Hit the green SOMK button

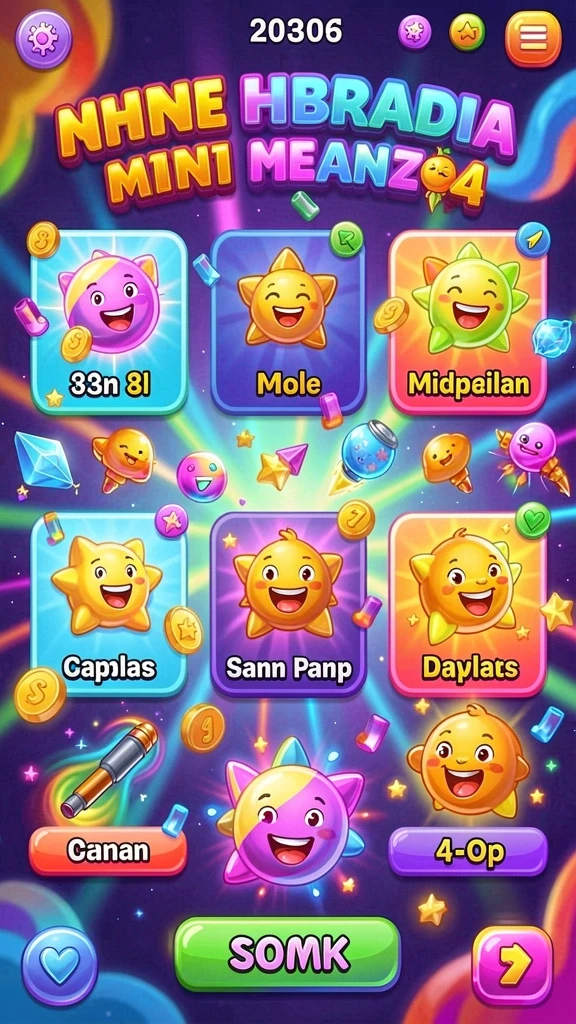[287, 954]
